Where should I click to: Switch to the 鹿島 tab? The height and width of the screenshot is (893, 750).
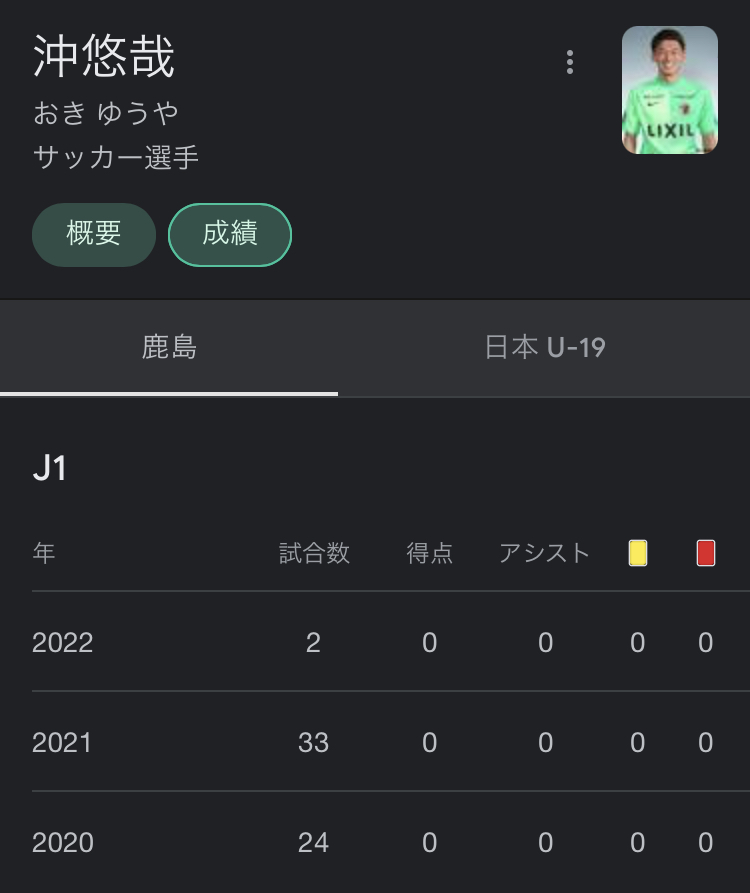(x=169, y=348)
